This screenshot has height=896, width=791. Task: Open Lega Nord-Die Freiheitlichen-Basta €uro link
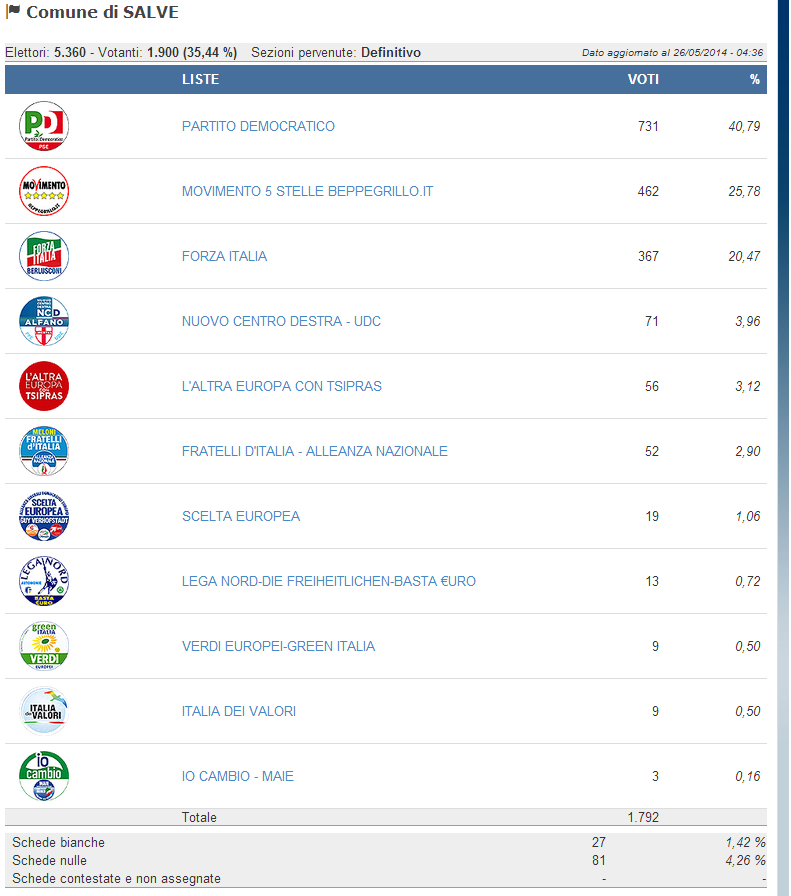[x=328, y=581]
